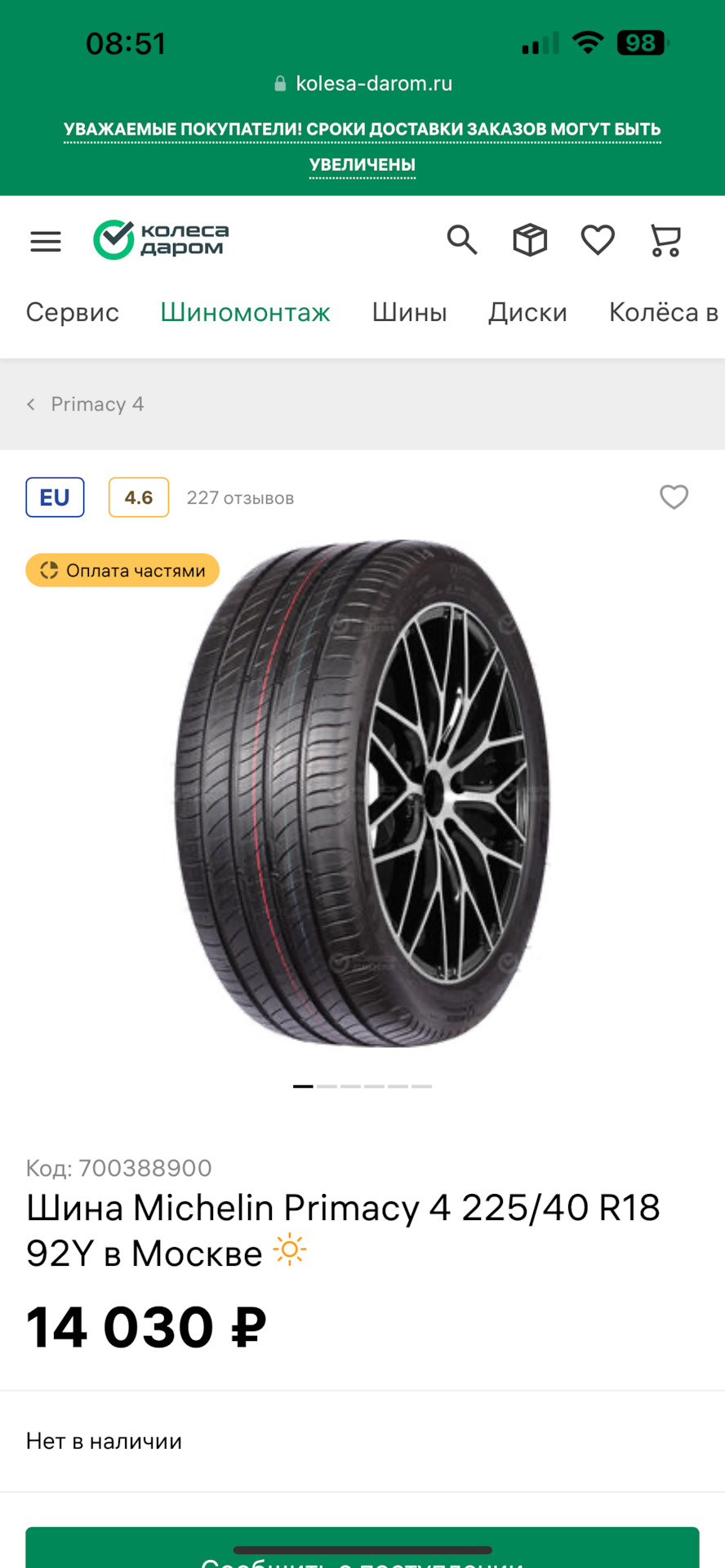Image resolution: width=725 pixels, height=1568 pixels.
Task: Open the delivery delay notice banner
Action: 362,147
